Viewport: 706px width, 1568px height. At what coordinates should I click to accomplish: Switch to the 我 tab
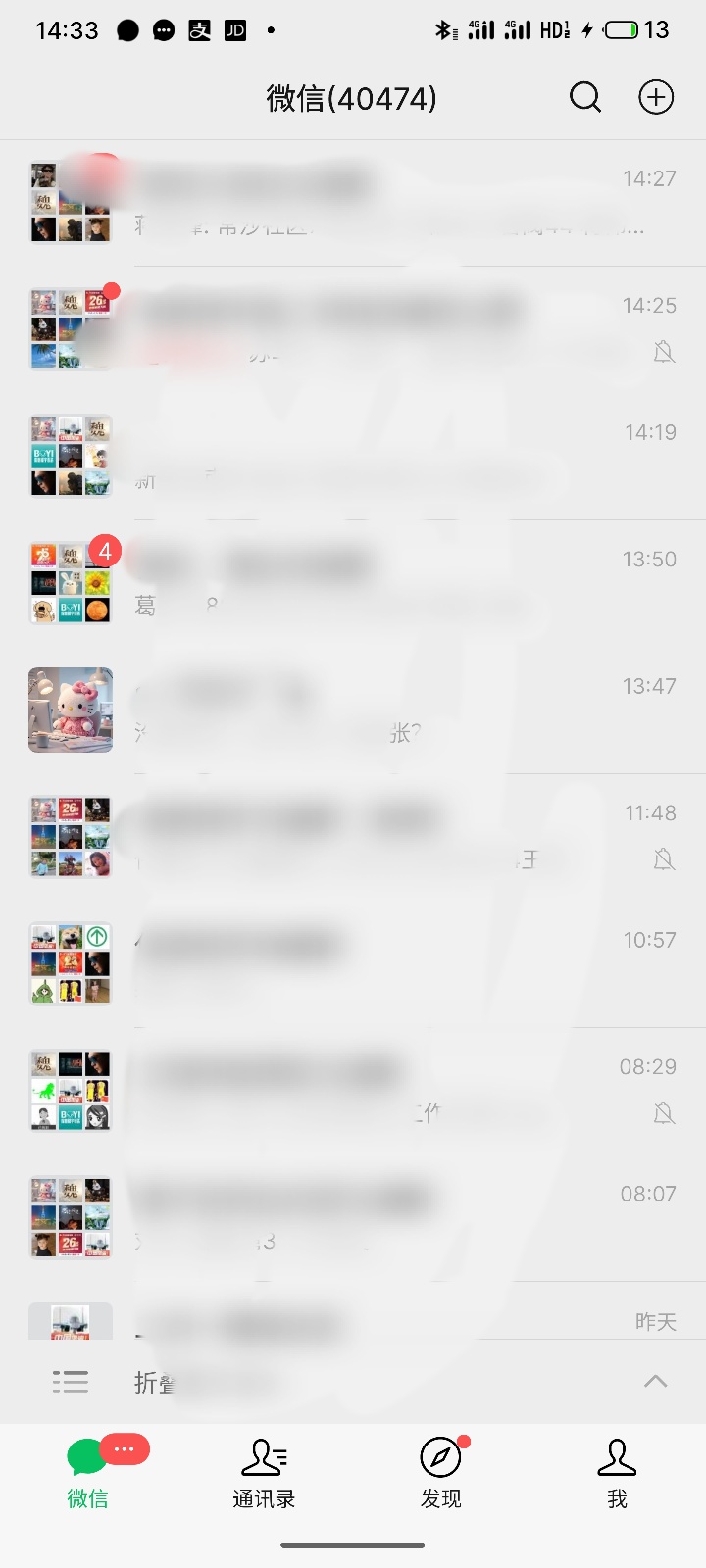click(617, 1473)
